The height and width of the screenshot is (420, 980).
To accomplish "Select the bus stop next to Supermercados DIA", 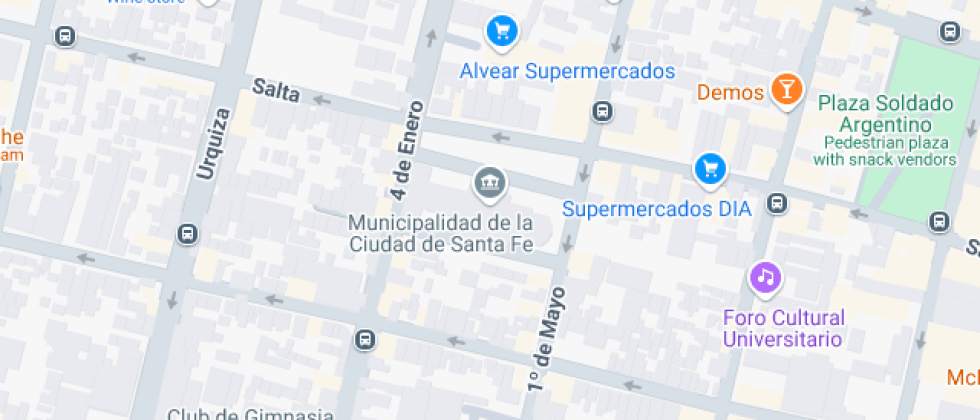I will 776,204.
